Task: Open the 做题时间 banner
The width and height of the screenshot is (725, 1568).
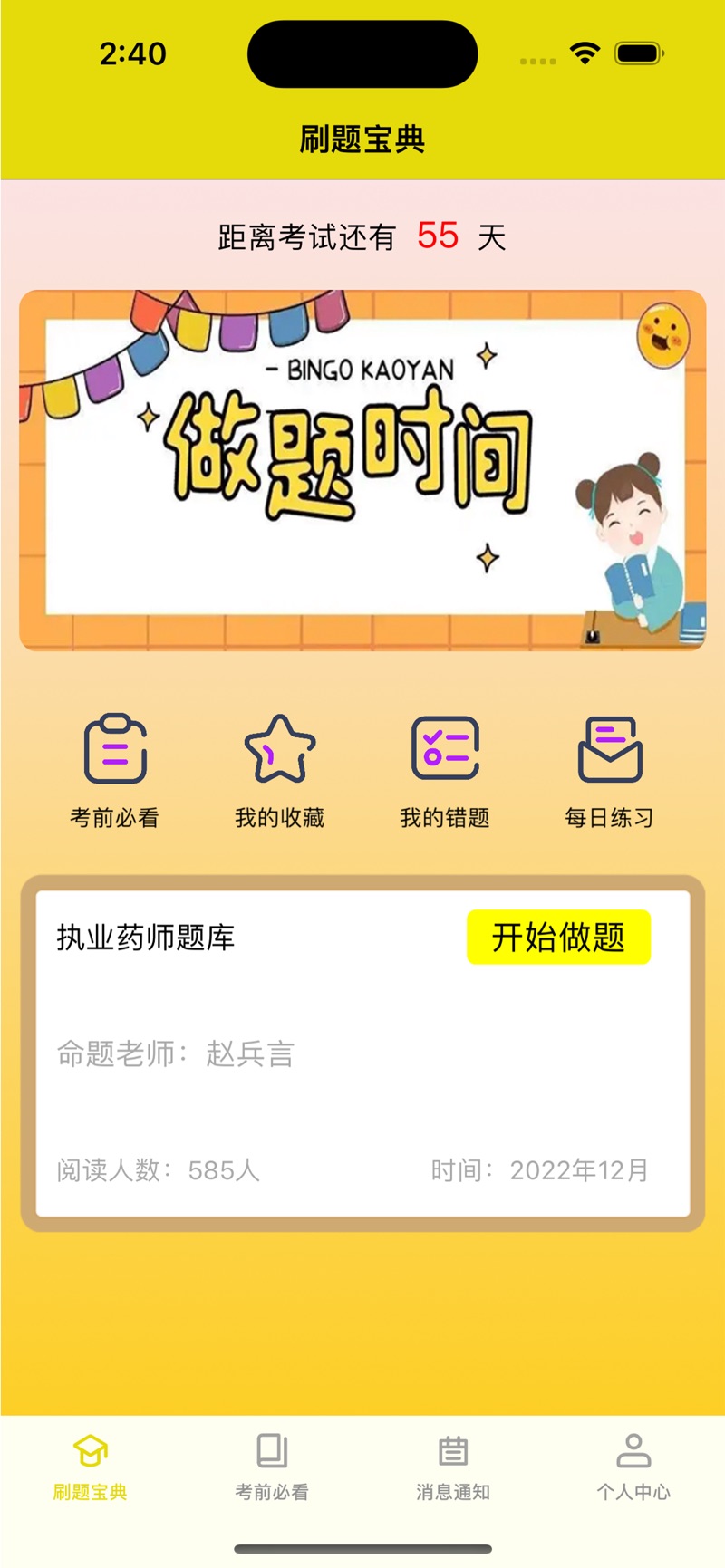Action: 362,469
